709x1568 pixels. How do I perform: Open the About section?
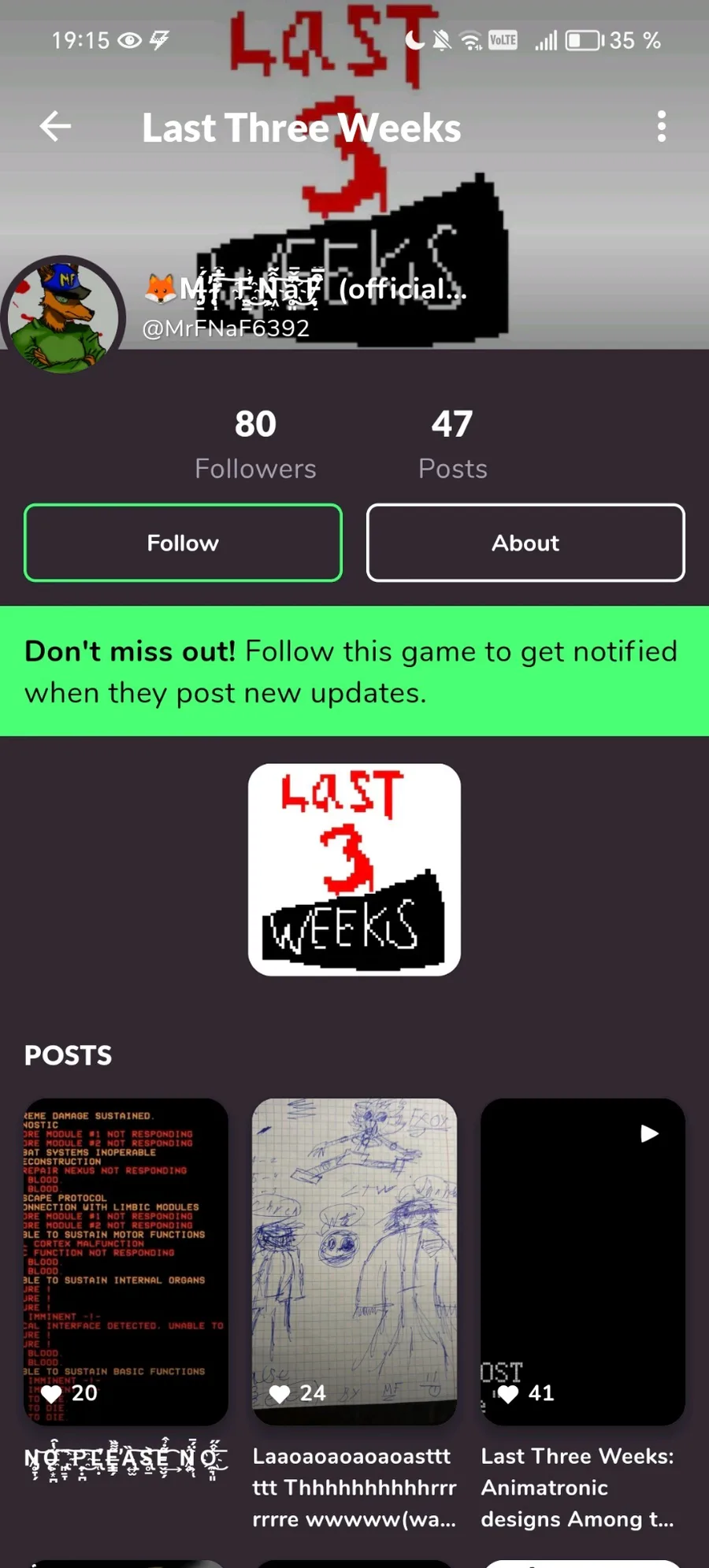pyautogui.click(x=525, y=543)
